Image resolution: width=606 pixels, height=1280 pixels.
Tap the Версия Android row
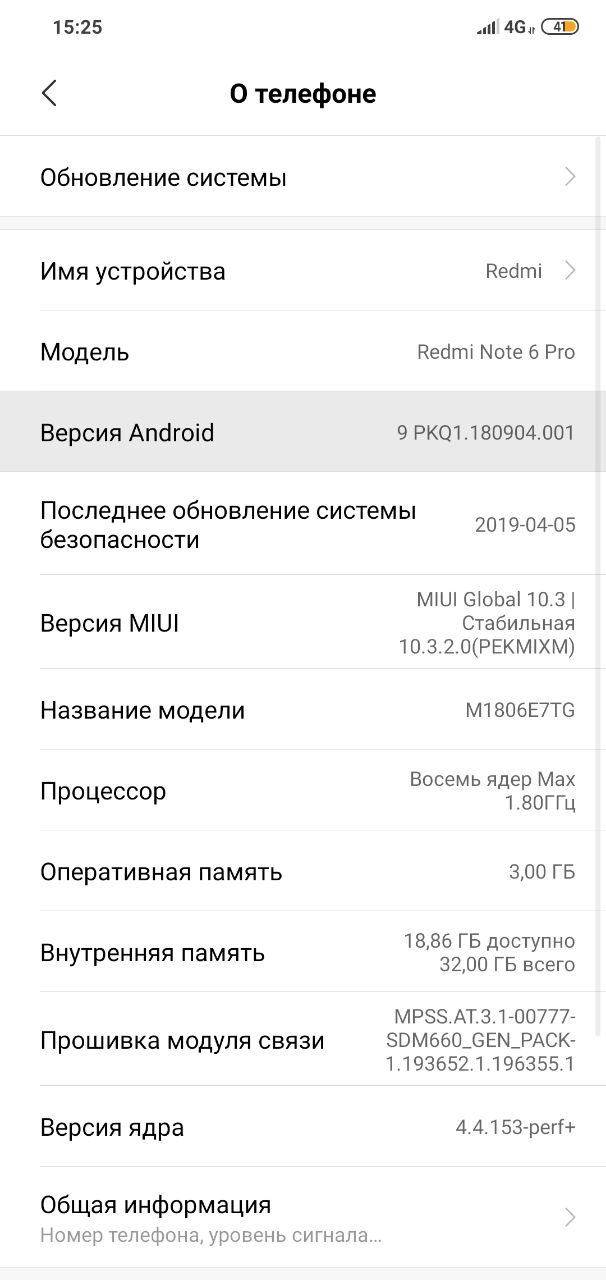click(303, 432)
